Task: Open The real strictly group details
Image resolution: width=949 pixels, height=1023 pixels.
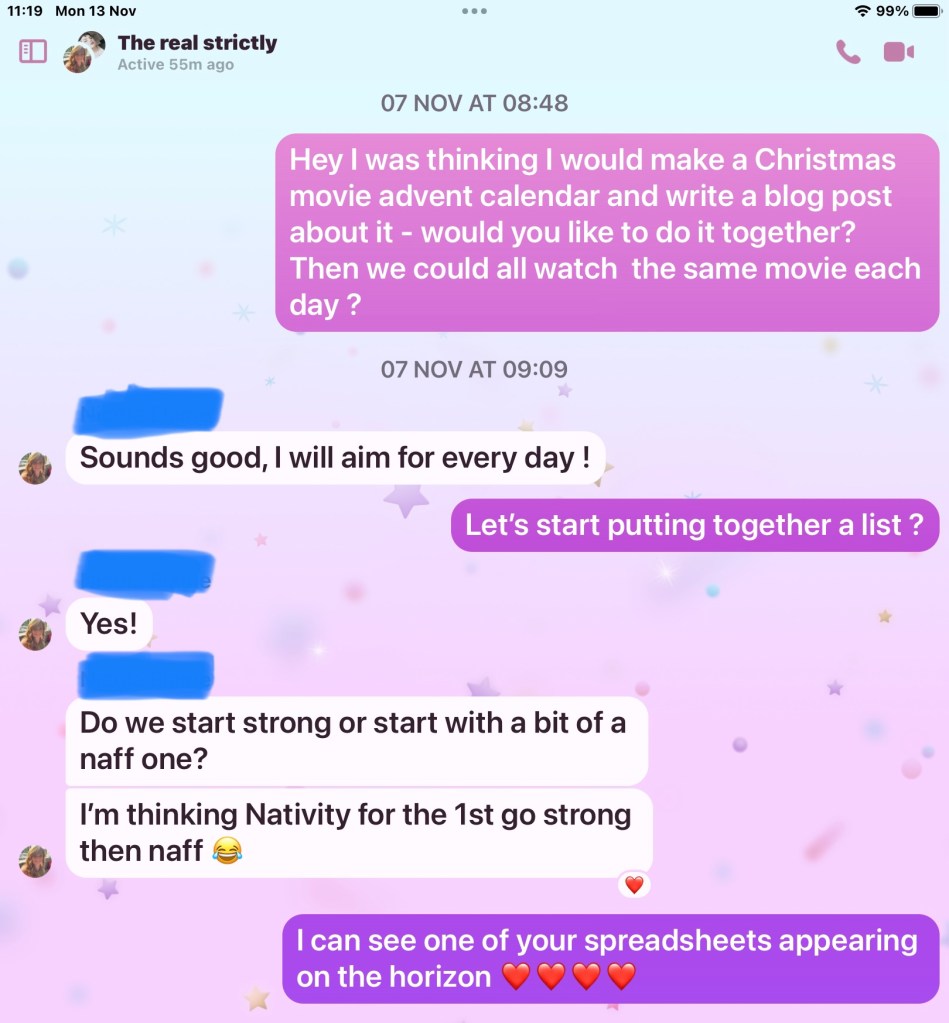Action: 197,43
